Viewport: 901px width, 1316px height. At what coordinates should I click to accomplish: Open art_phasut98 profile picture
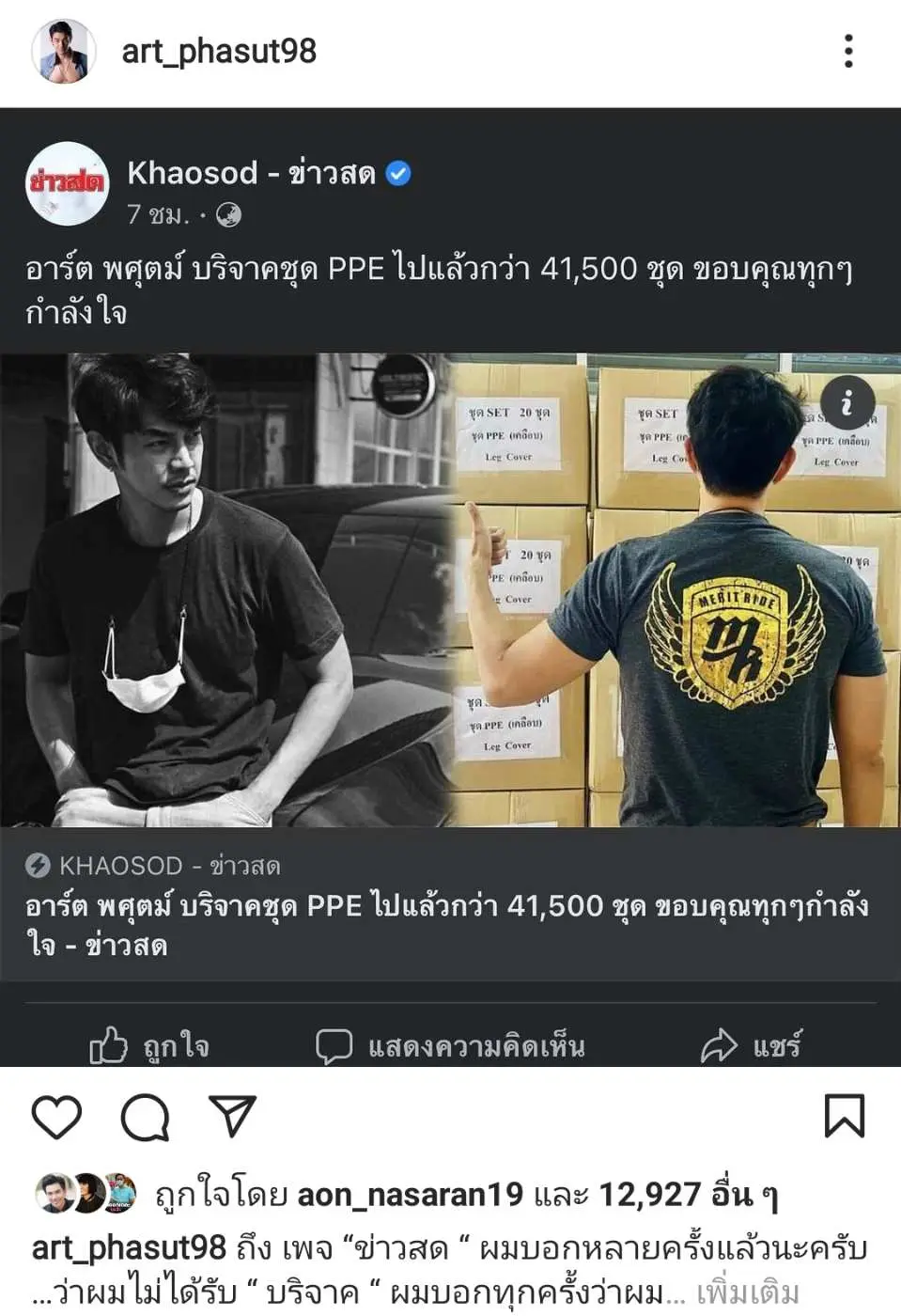pos(64,51)
